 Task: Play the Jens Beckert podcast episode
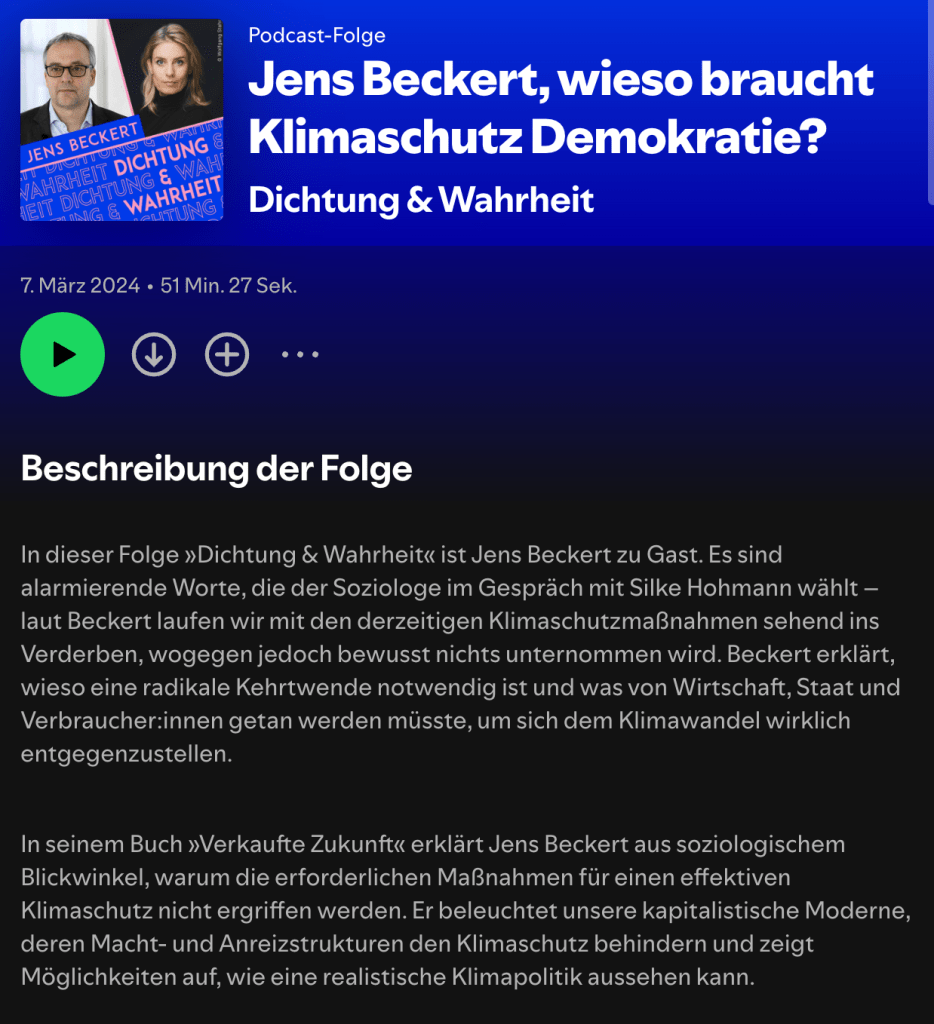62,354
